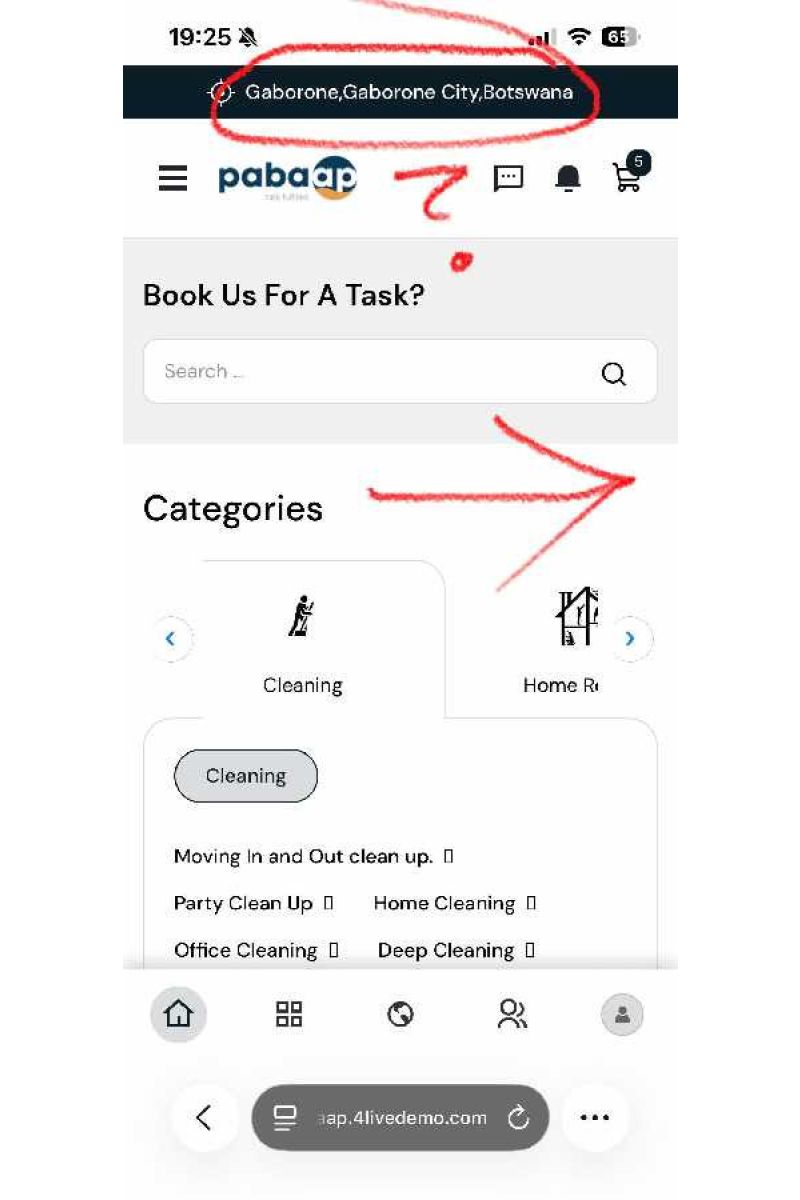Open the shopping cart
This screenshot has width=800, height=1200.
click(x=627, y=177)
